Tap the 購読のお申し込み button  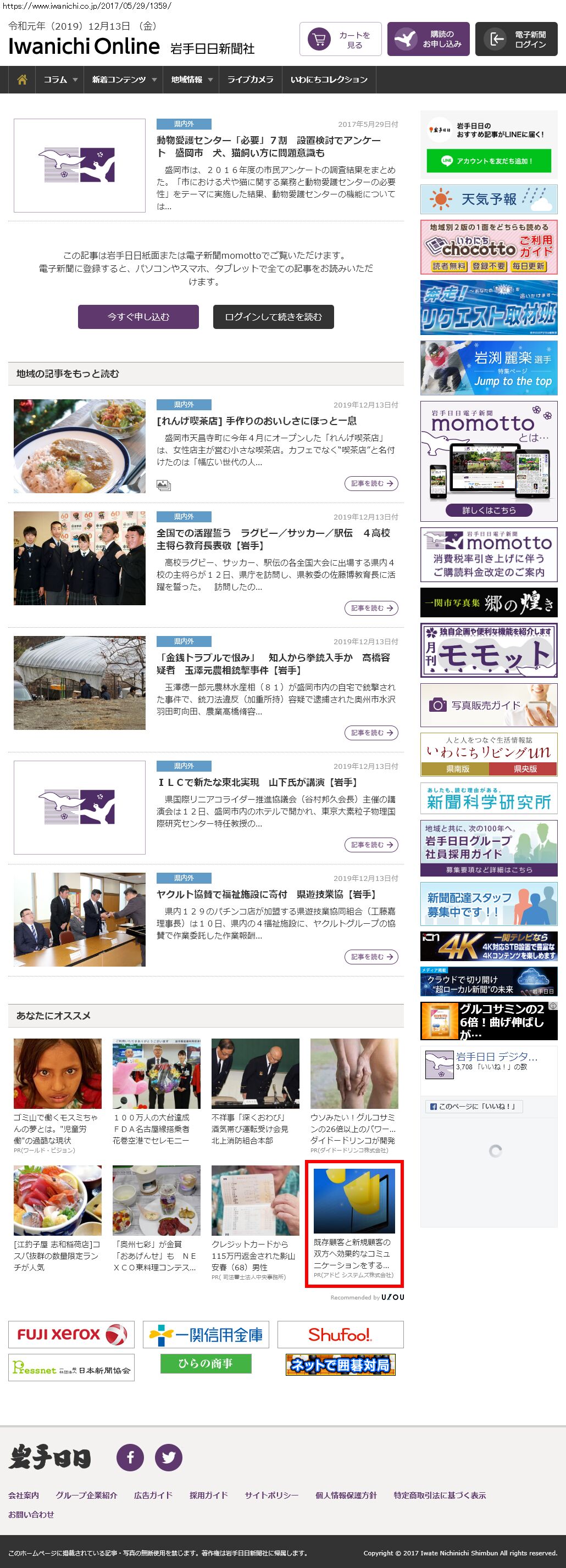point(428,40)
